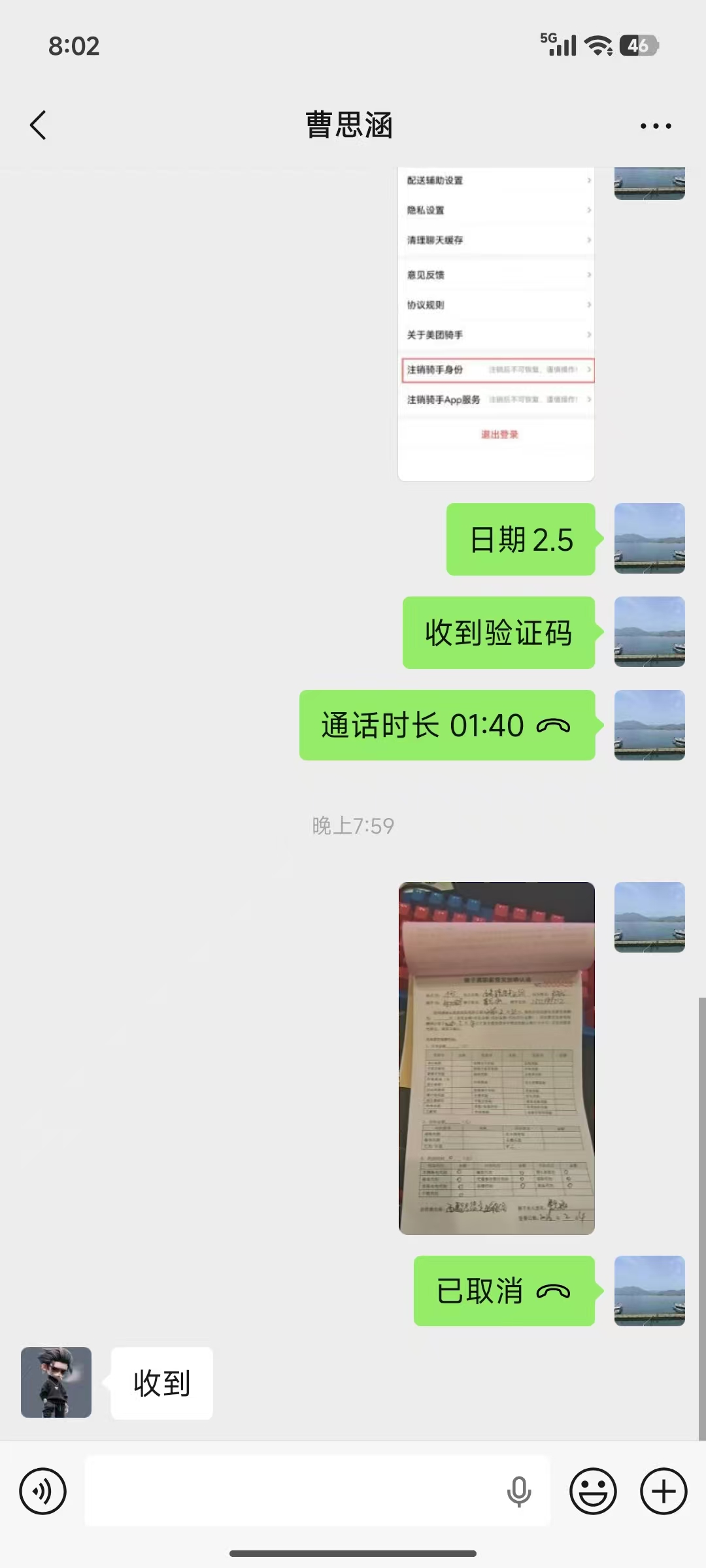The width and height of the screenshot is (706, 1568).
Task: Redial from call duration 01:40 bubble
Action: [447, 725]
